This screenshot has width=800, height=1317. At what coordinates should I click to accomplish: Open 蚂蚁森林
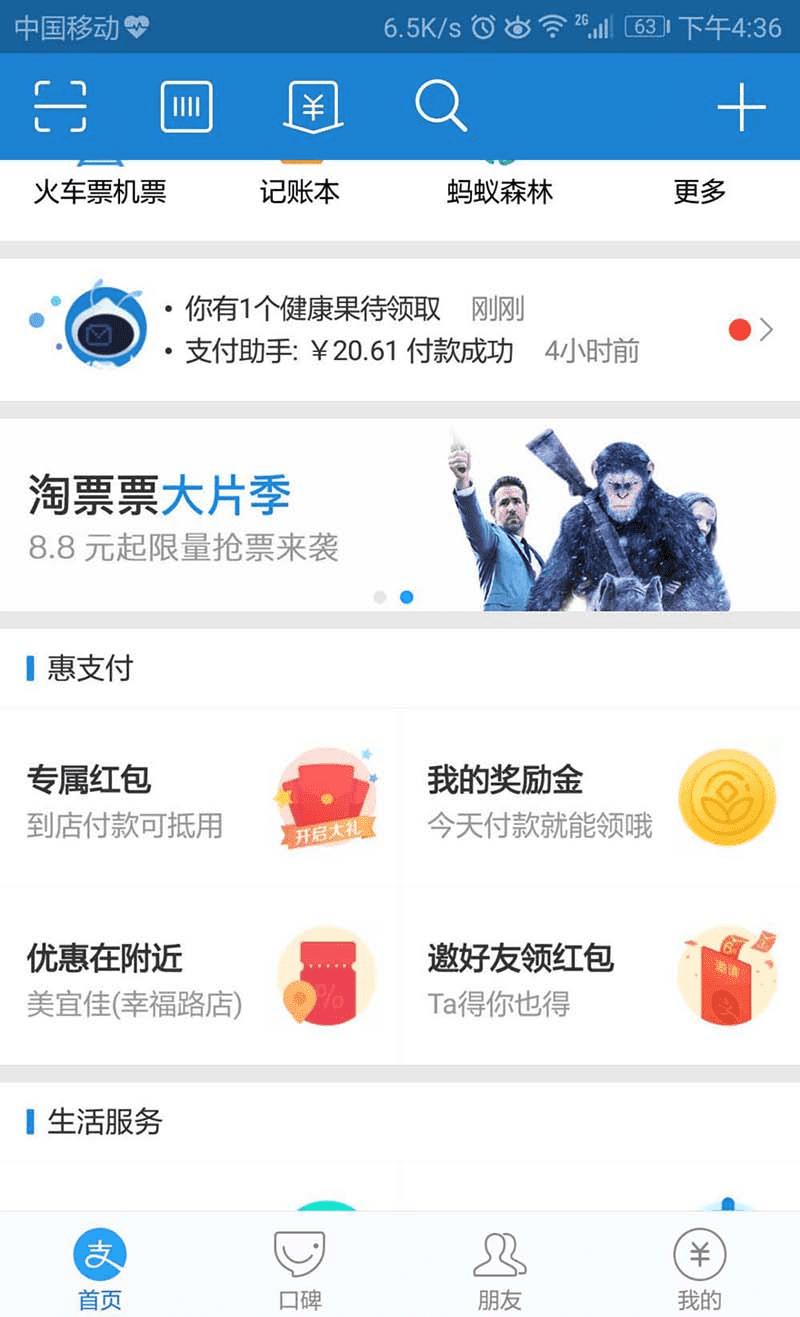click(x=499, y=190)
